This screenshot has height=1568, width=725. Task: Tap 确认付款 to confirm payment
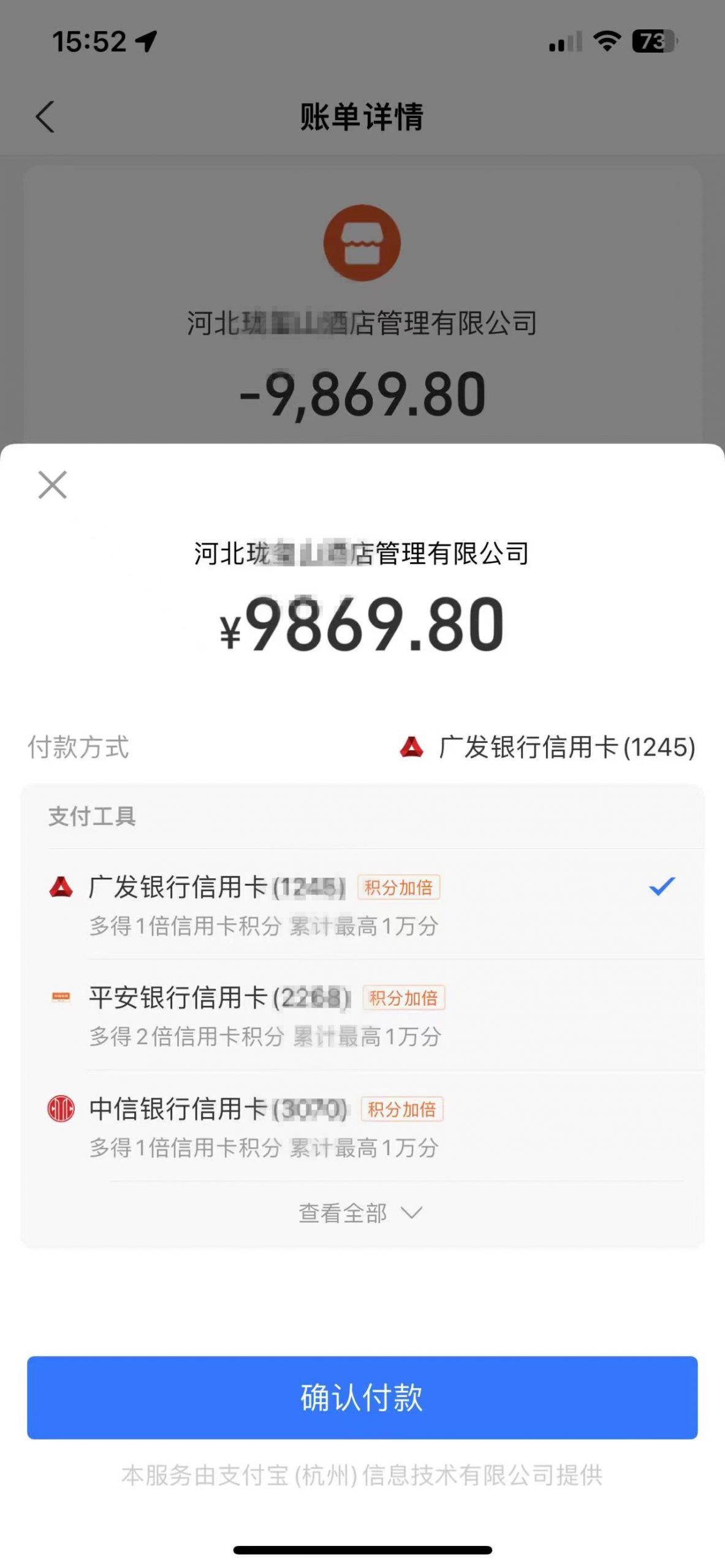click(362, 1398)
